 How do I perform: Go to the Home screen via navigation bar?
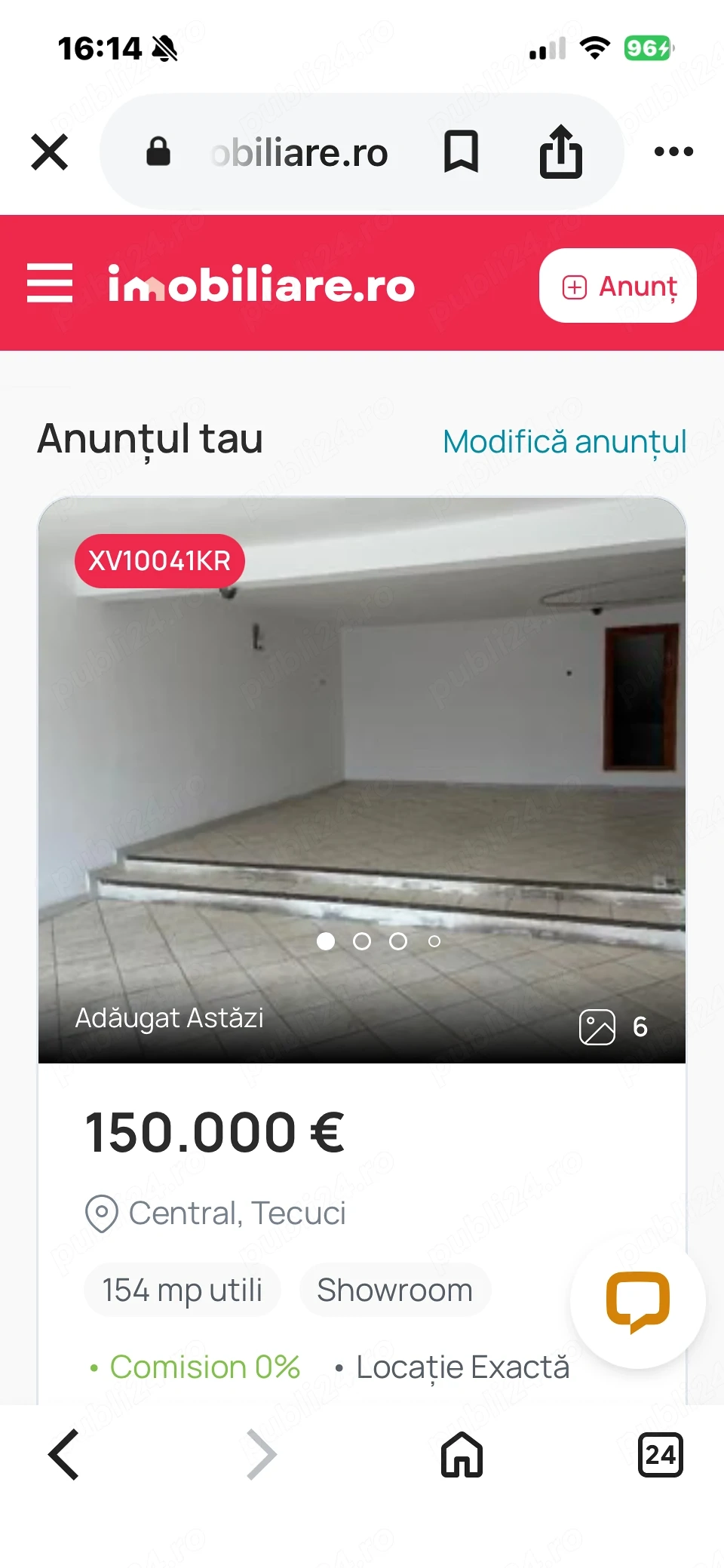click(461, 1455)
